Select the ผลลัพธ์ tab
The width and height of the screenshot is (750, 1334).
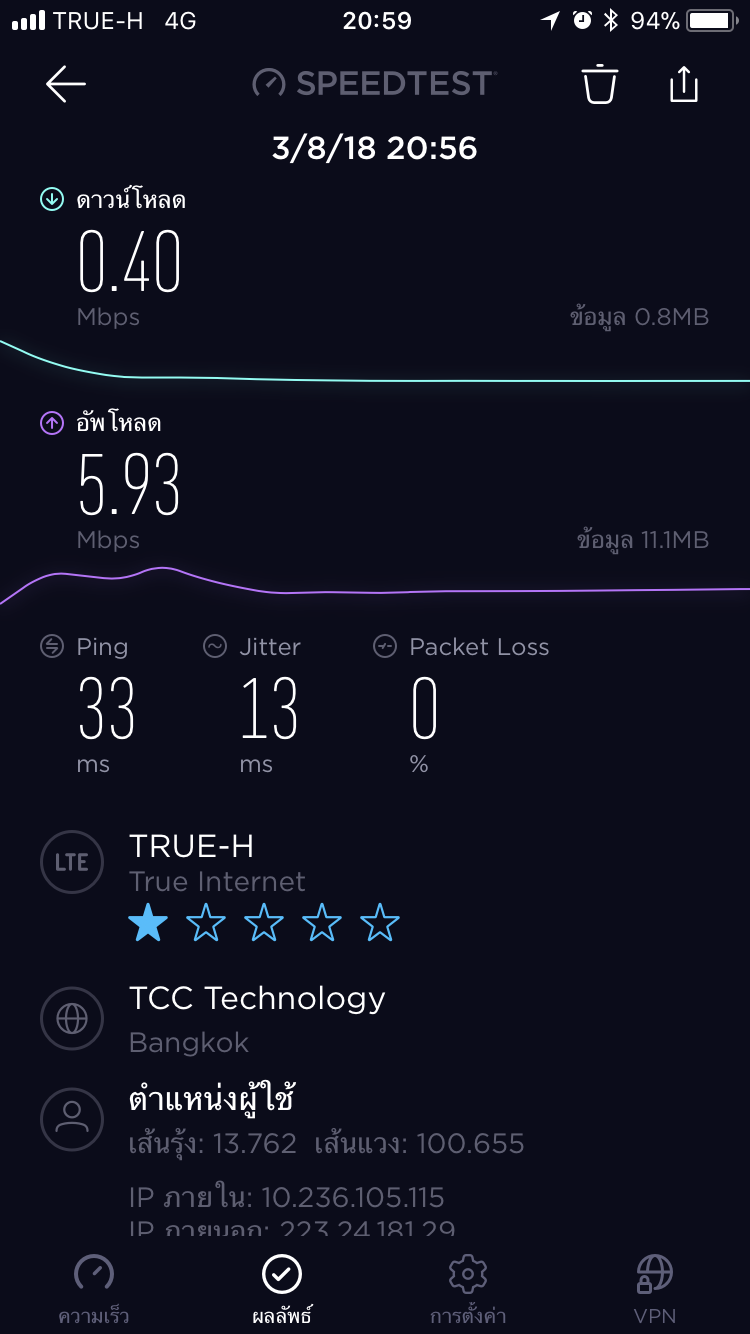(281, 1288)
